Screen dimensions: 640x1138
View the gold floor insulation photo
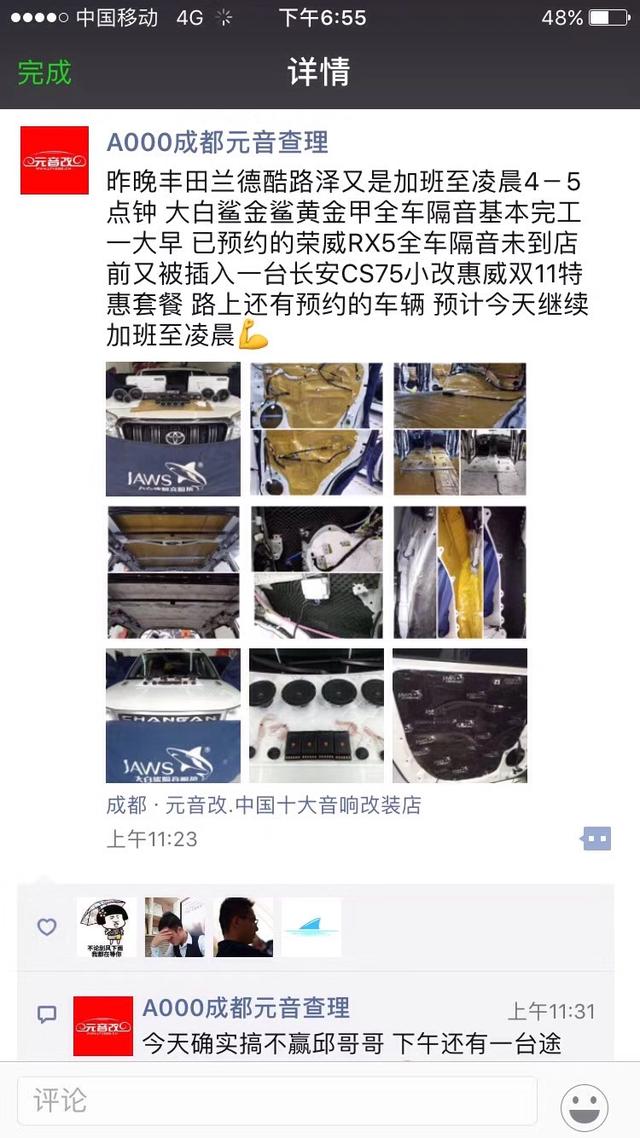[459, 429]
